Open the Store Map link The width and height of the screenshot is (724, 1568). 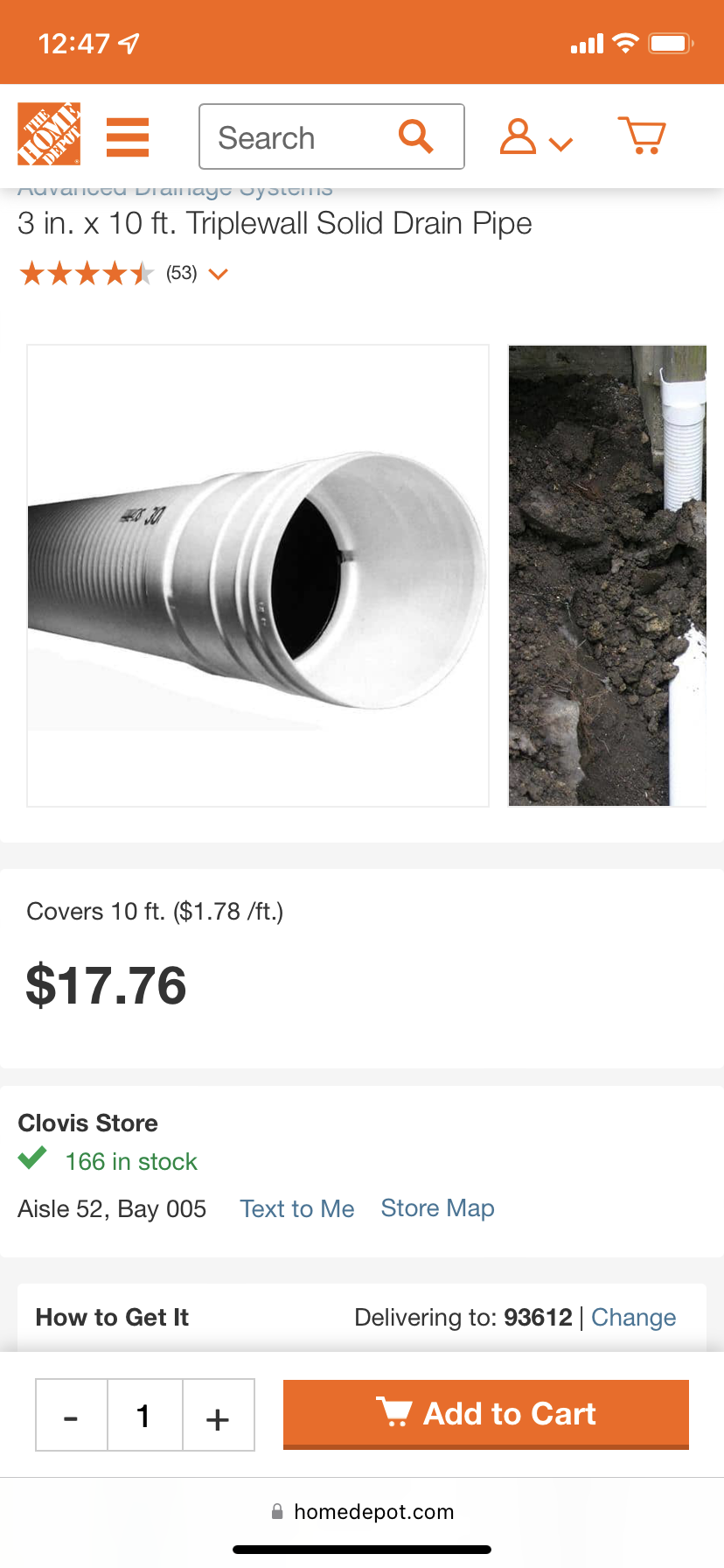coord(437,1207)
